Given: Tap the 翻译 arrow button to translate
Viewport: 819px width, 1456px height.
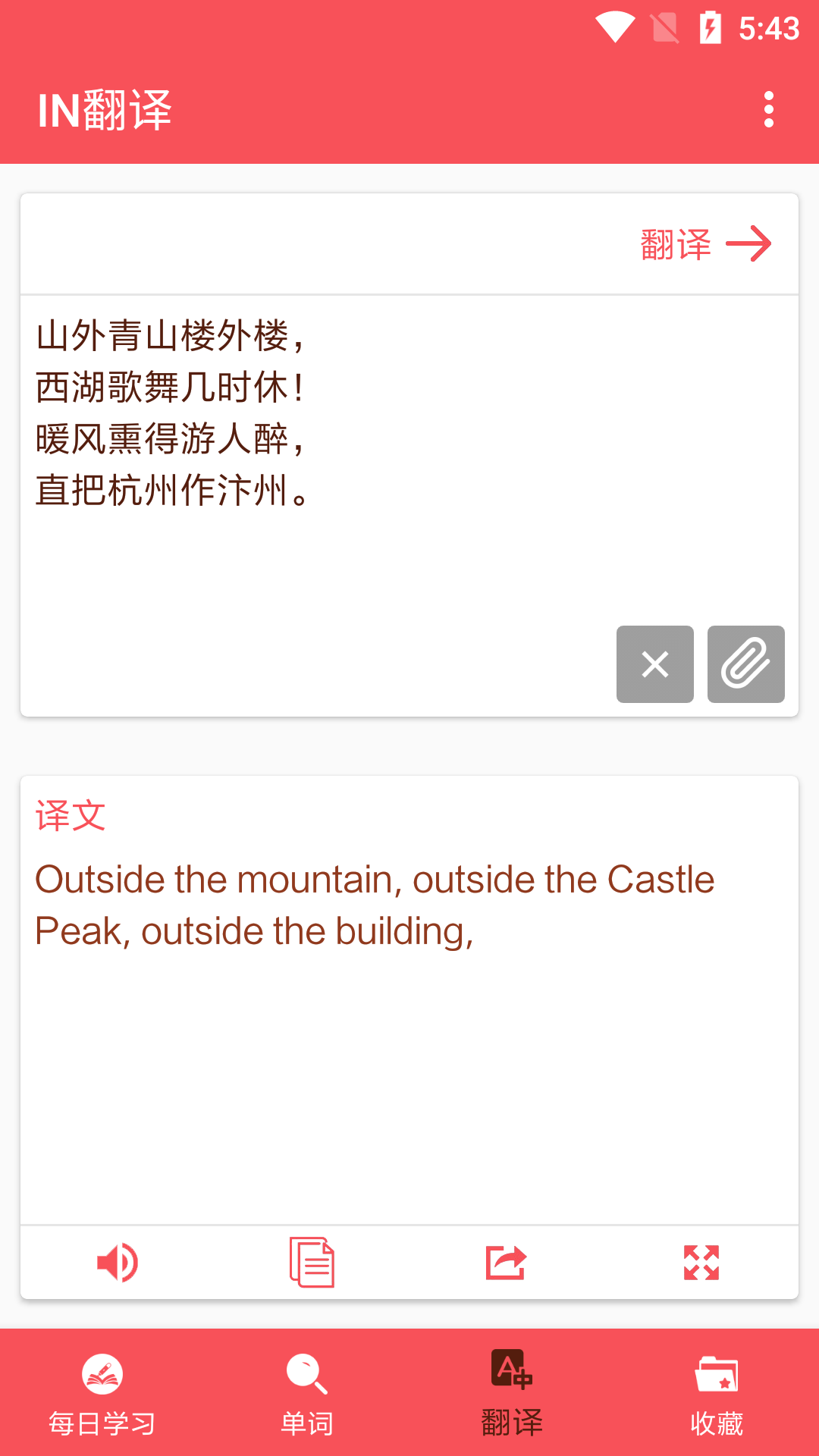Looking at the screenshot, I should click(705, 244).
